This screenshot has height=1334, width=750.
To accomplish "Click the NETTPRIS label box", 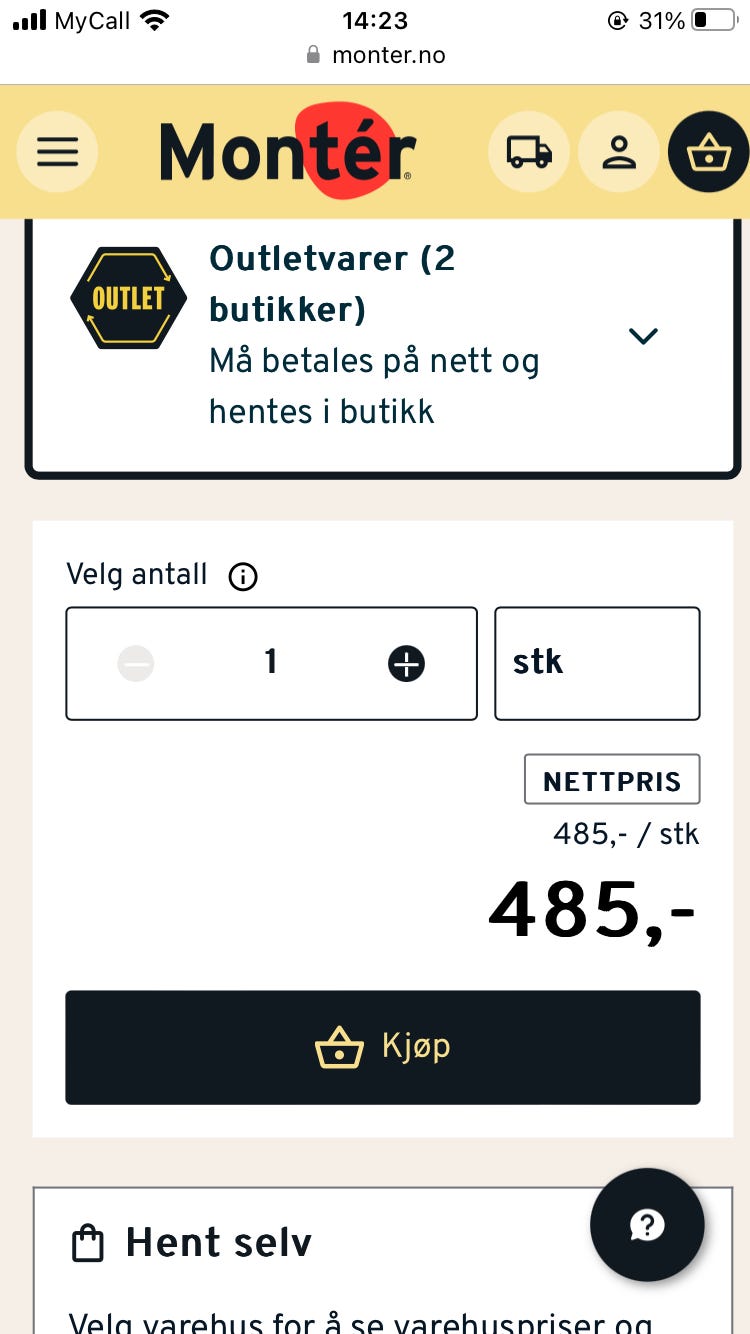I will [612, 779].
